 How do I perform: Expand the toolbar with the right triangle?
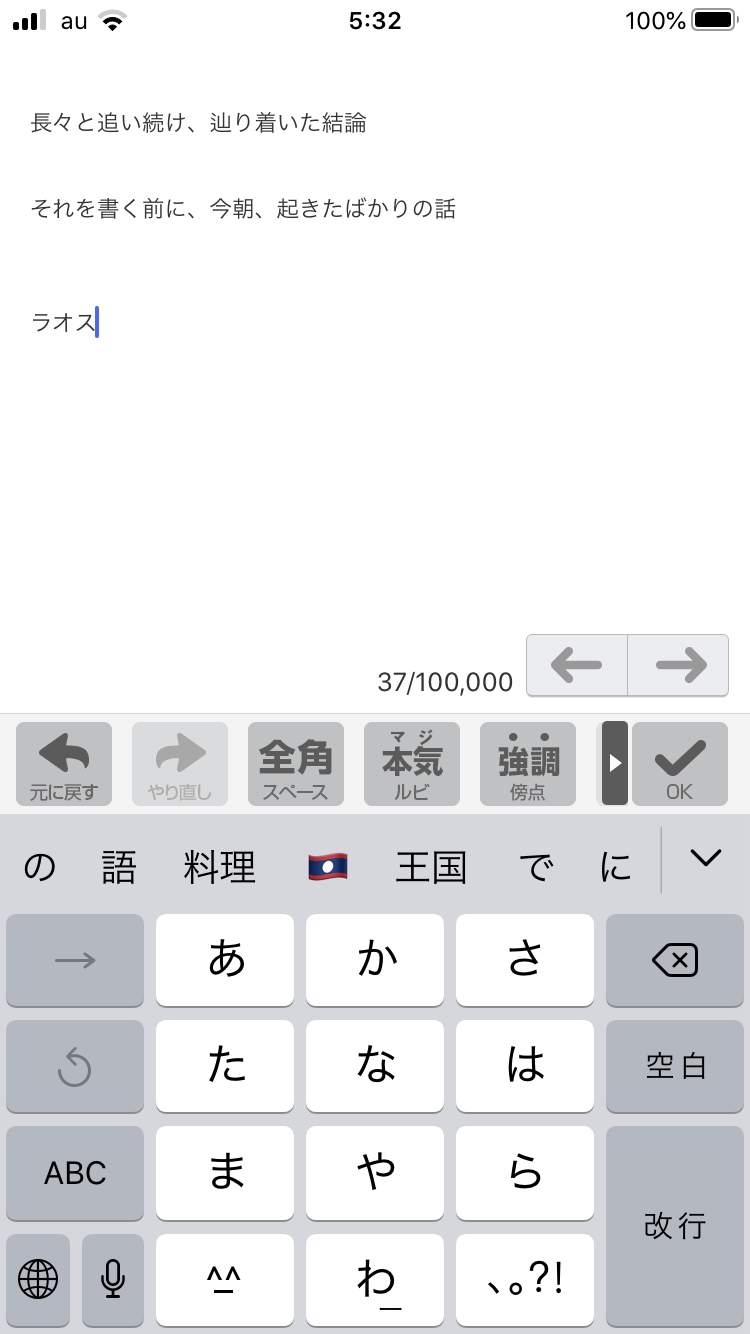coord(614,763)
